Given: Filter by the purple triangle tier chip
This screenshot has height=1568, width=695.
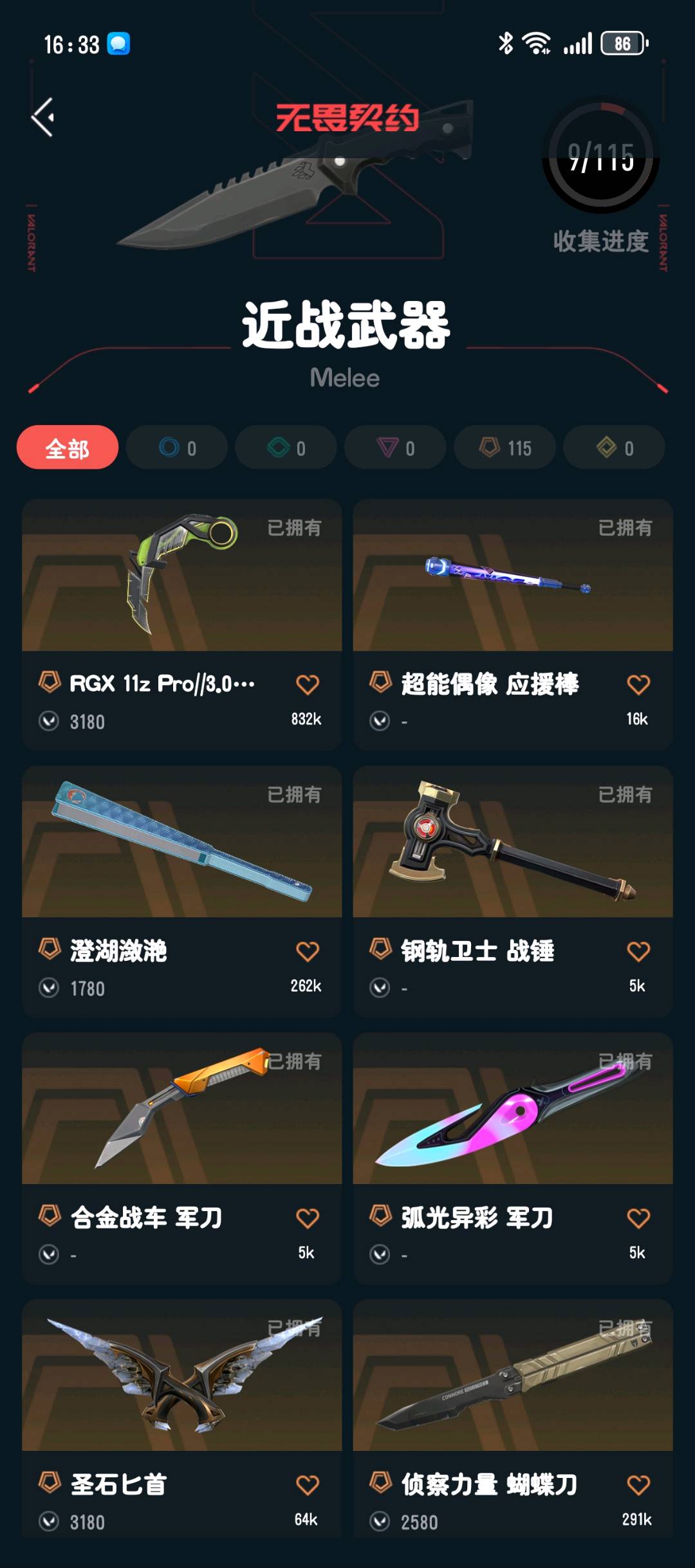Looking at the screenshot, I should pos(395,448).
